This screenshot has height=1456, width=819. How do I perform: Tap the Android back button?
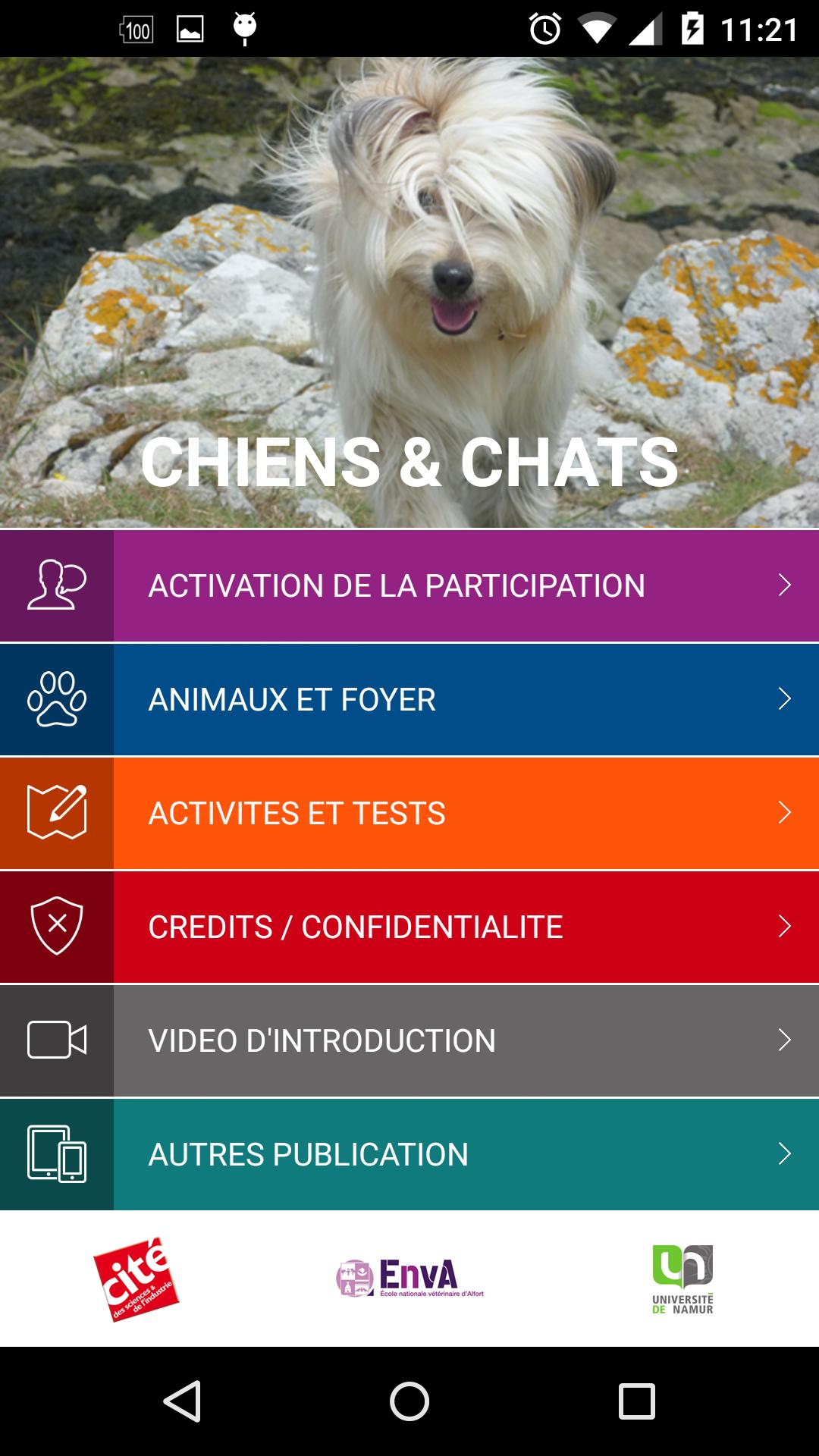click(182, 1401)
